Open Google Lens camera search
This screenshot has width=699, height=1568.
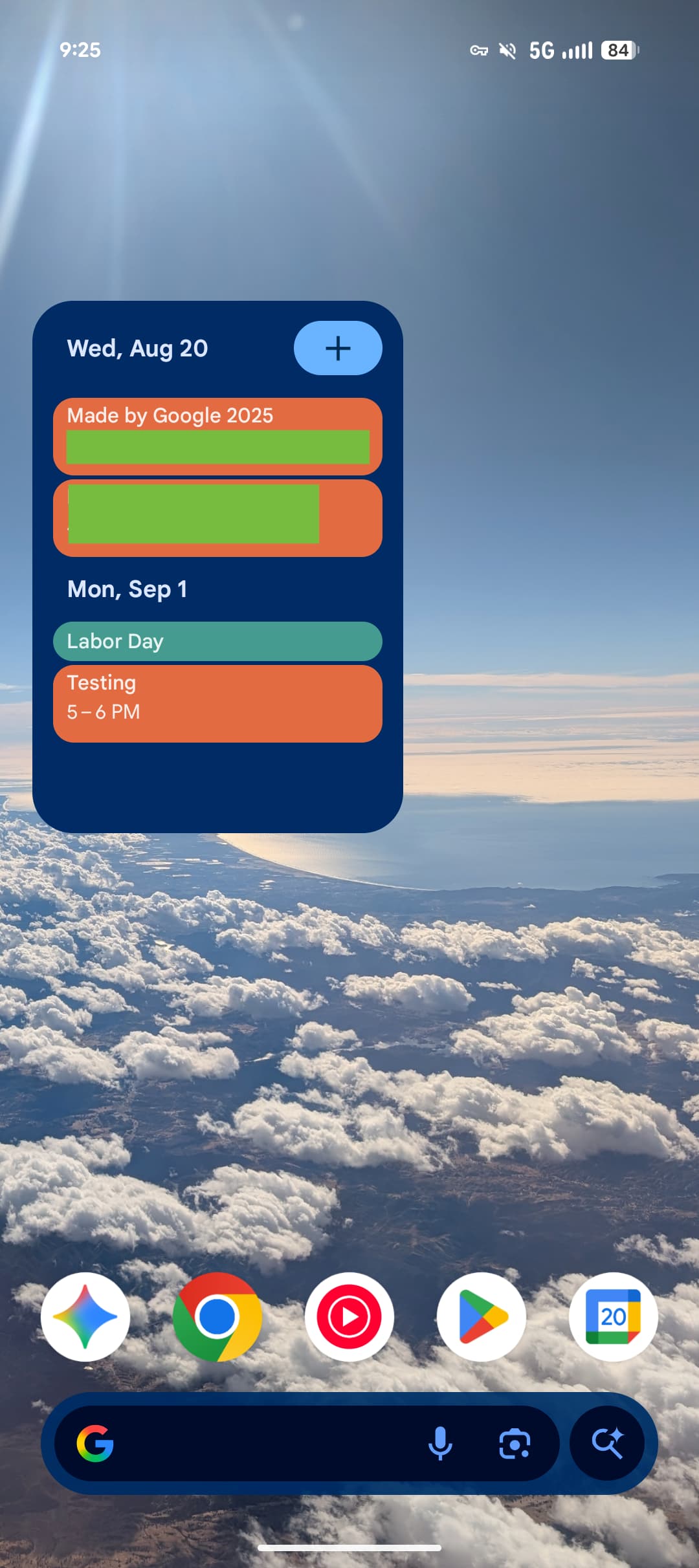(515, 1444)
